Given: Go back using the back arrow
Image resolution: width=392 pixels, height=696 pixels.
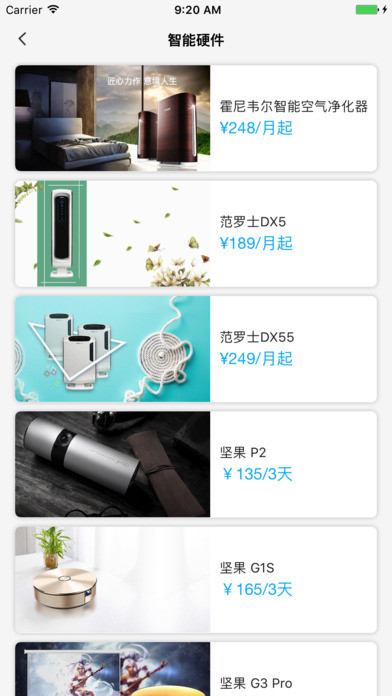Looking at the screenshot, I should tap(22, 39).
